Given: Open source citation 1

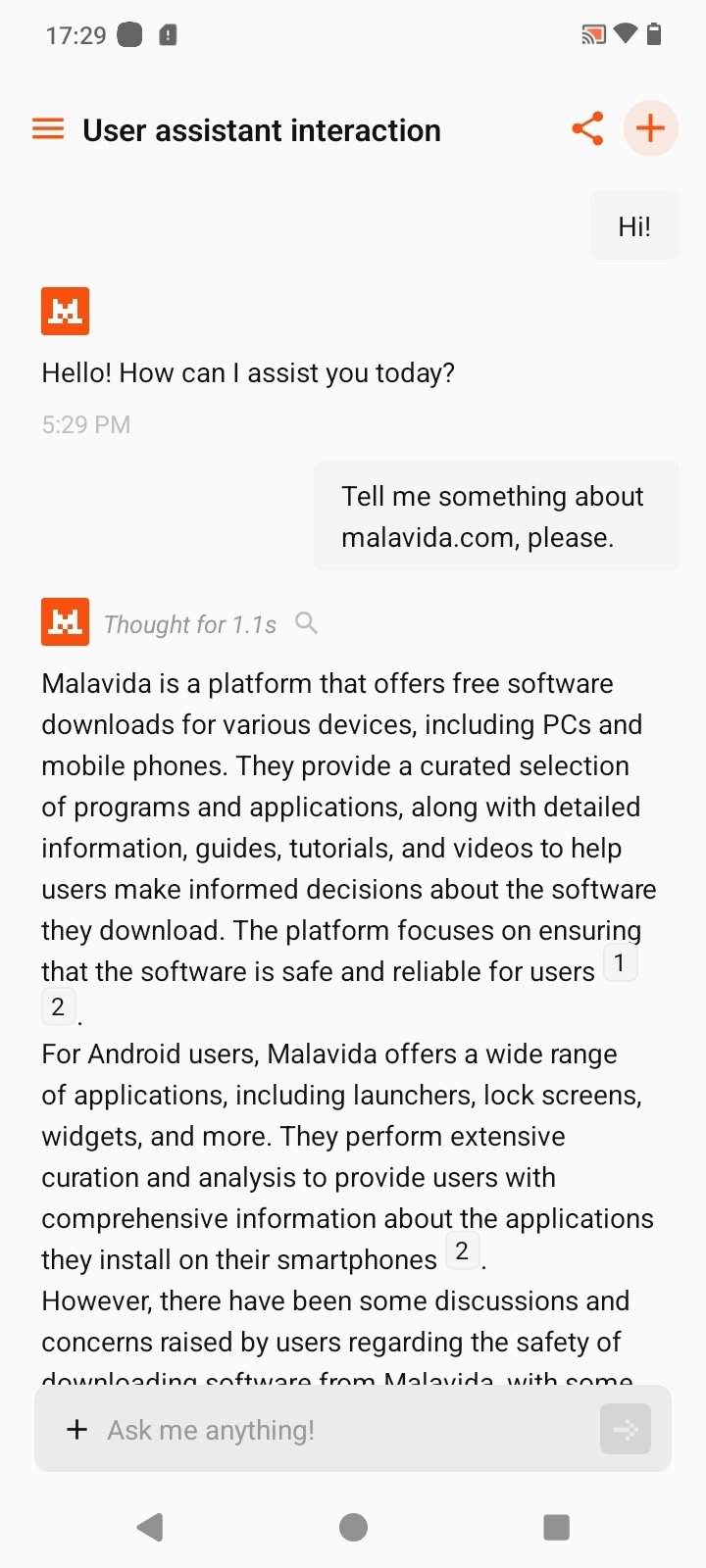Looking at the screenshot, I should (x=619, y=963).
